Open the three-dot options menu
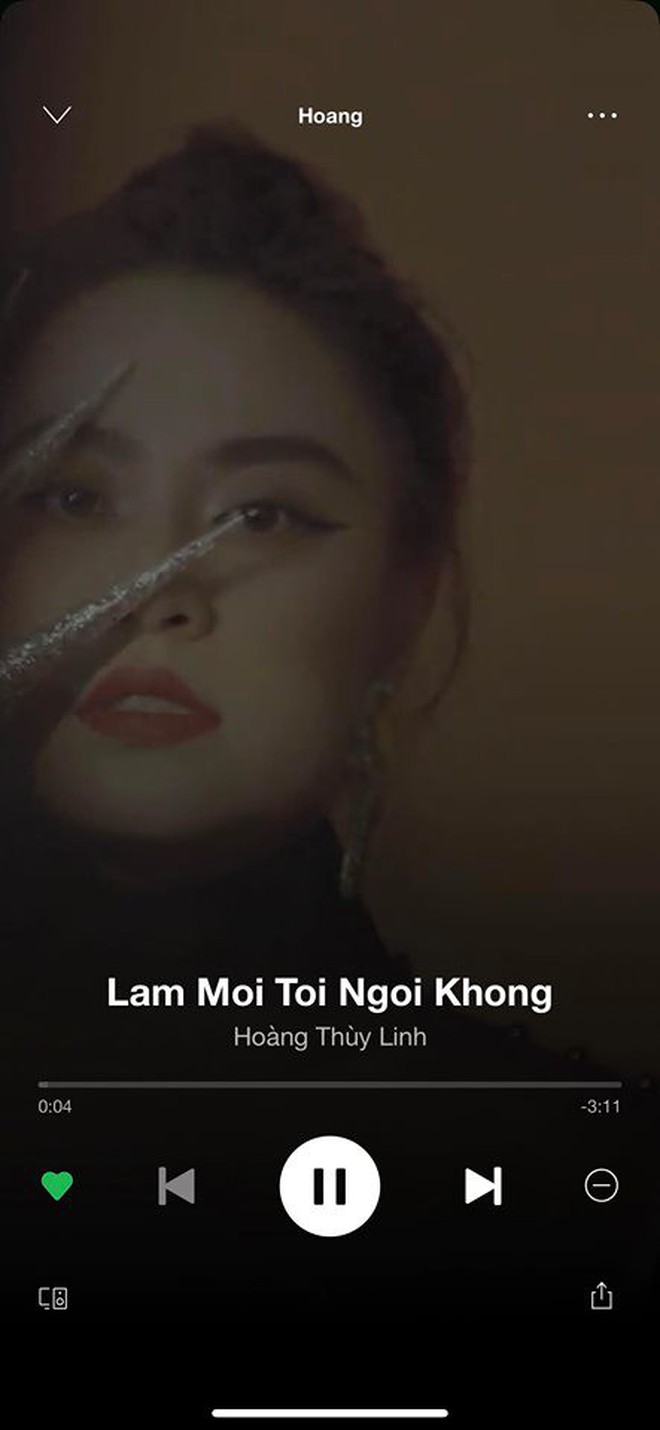 pyautogui.click(x=602, y=115)
